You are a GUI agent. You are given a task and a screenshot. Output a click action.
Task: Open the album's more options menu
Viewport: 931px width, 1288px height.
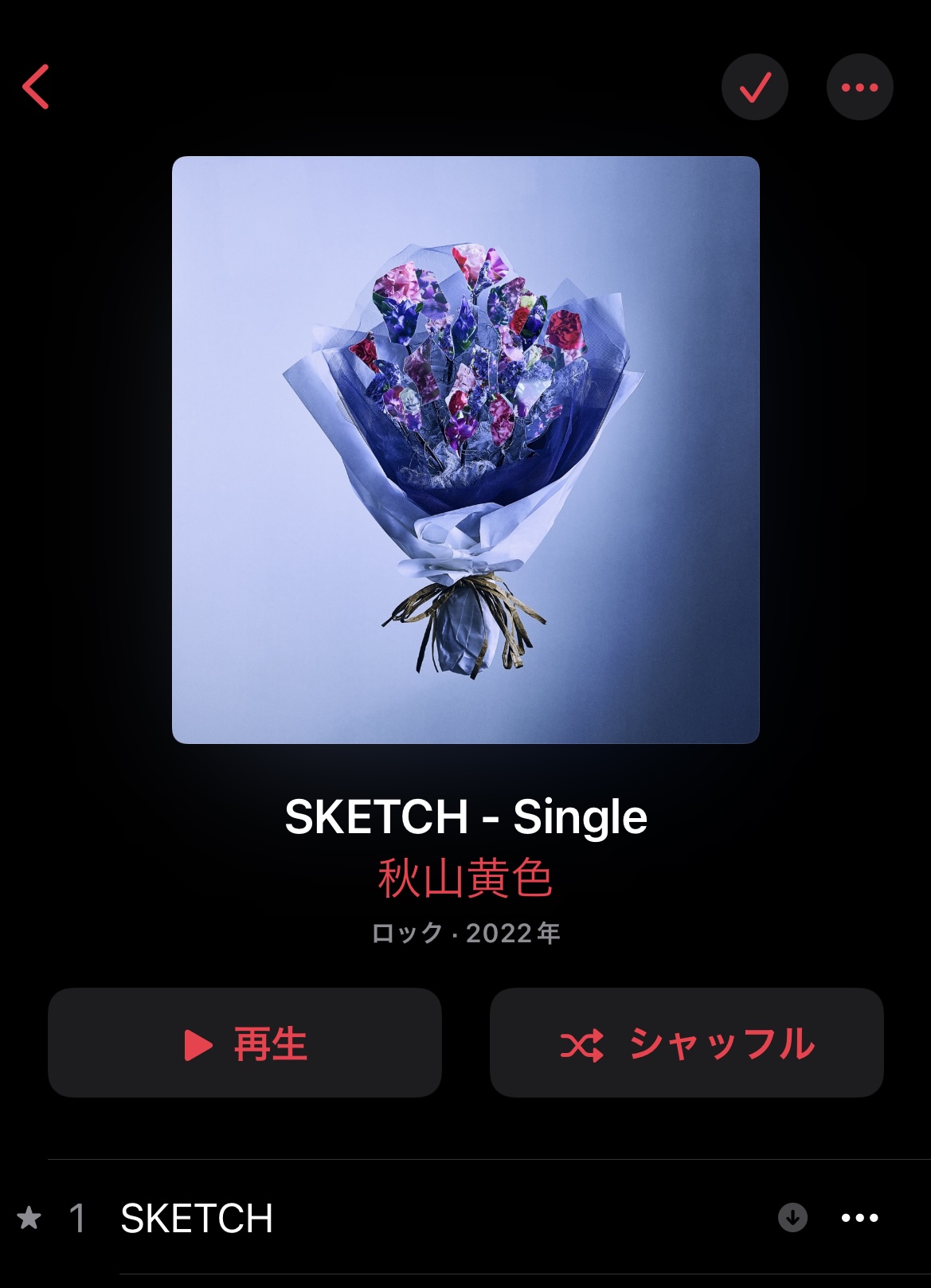tap(859, 87)
